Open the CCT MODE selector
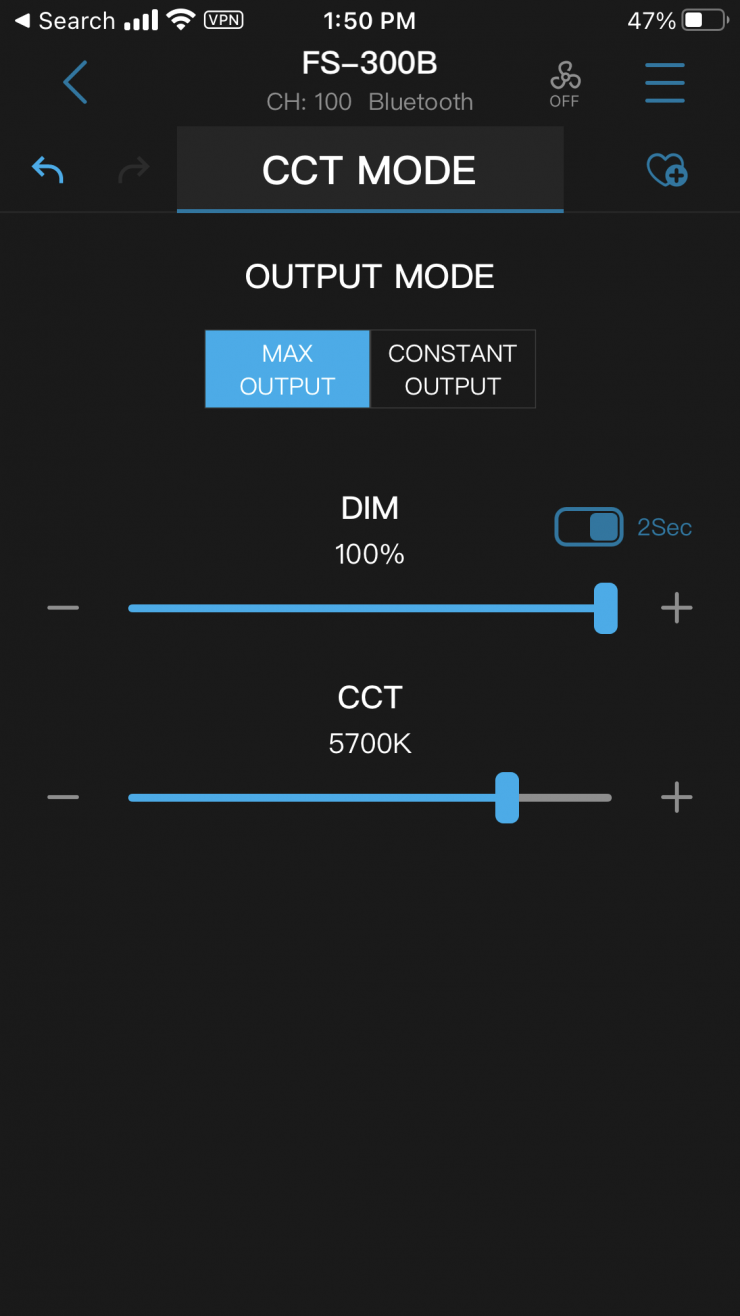 [x=369, y=170]
